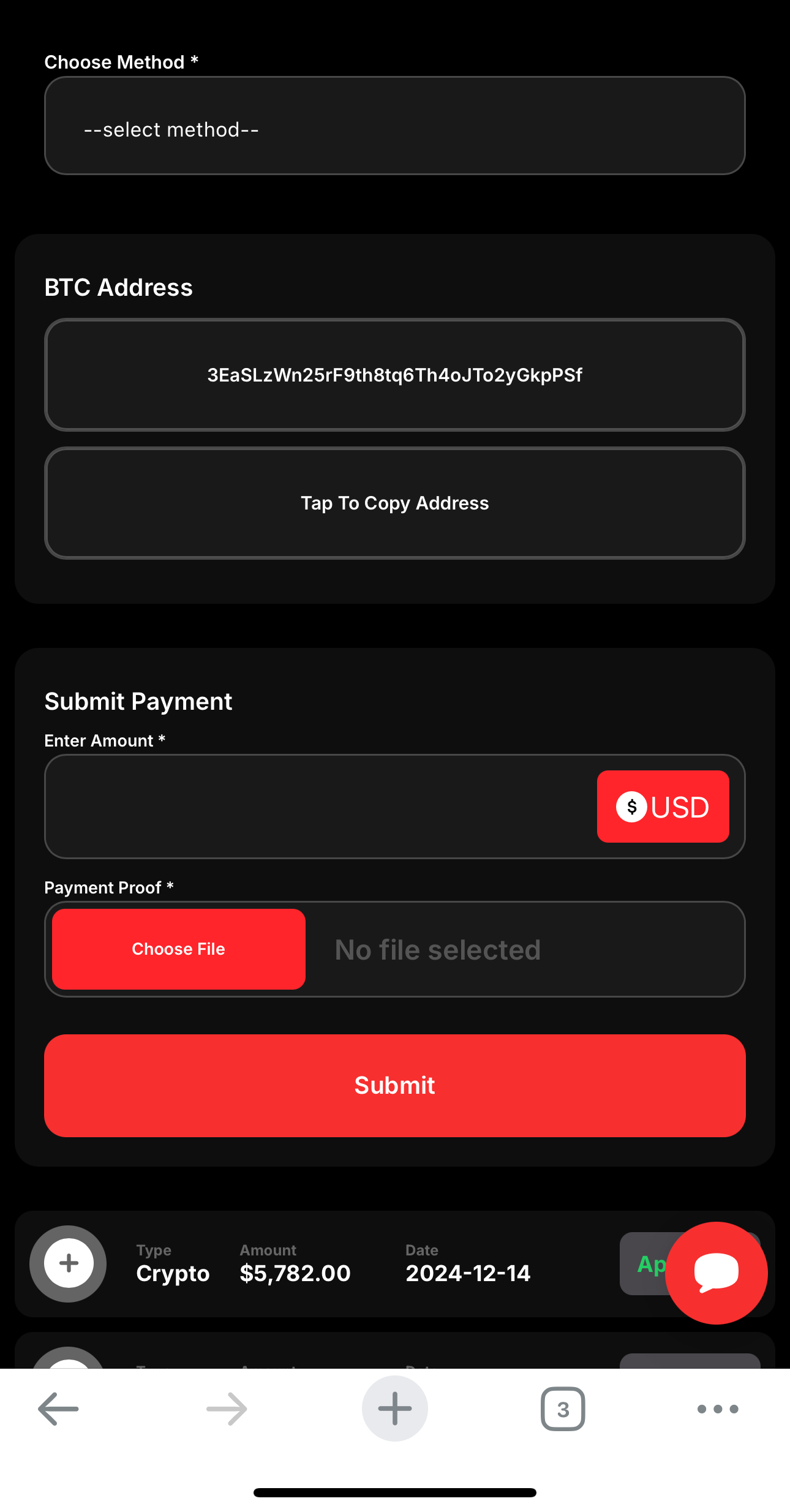Submit the payment form
The width and height of the screenshot is (790, 1512).
coord(394,1085)
